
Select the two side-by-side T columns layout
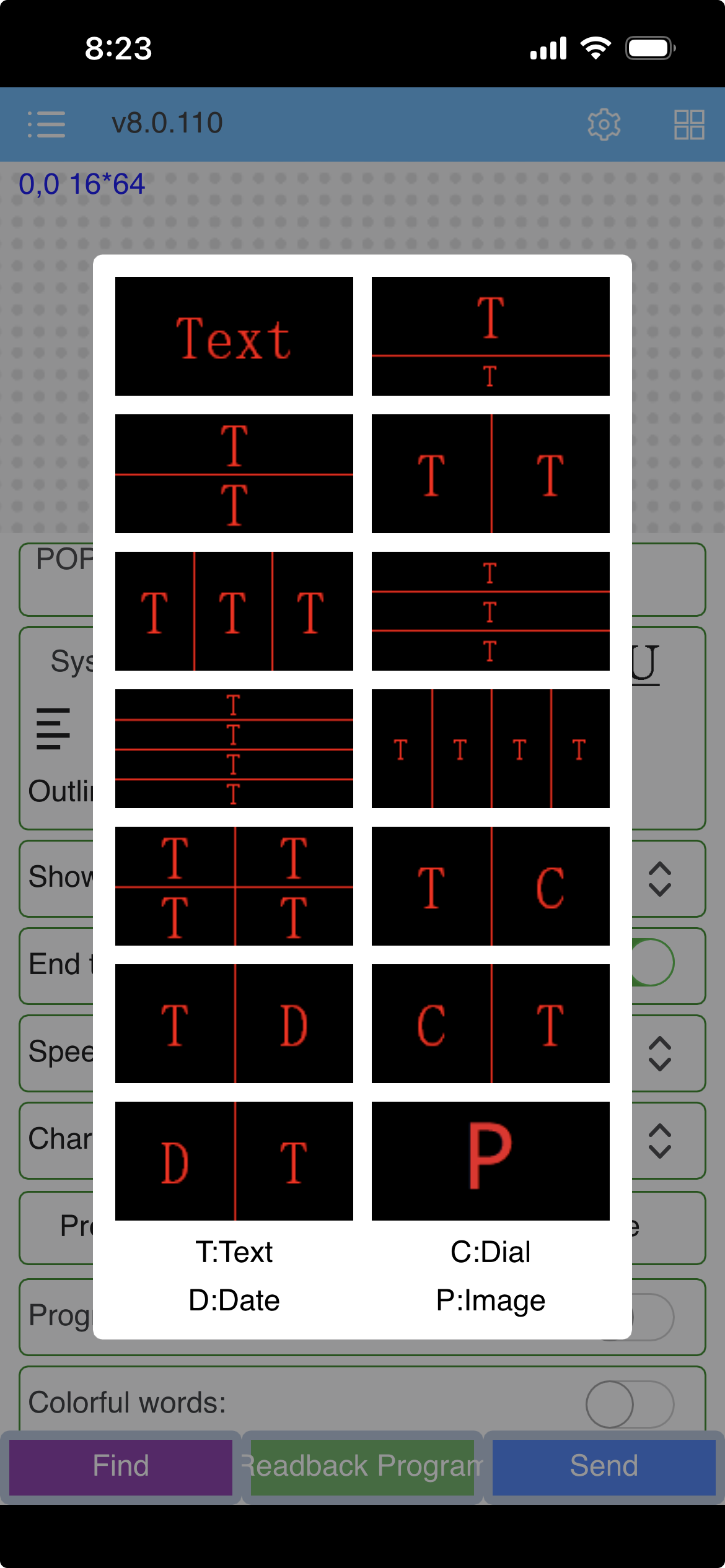click(490, 474)
